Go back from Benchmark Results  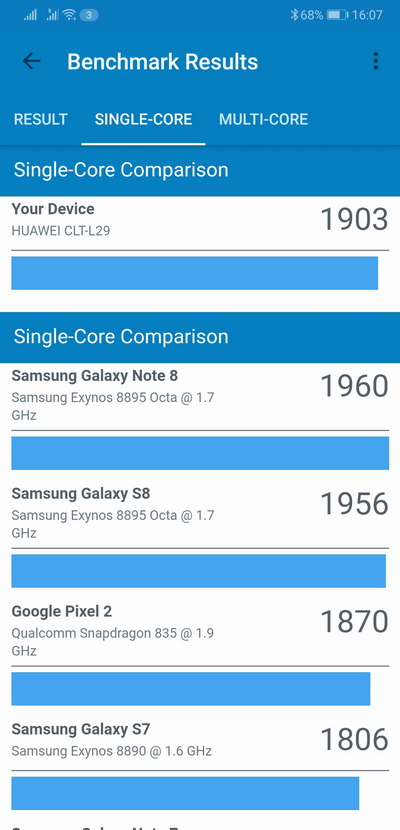31,61
